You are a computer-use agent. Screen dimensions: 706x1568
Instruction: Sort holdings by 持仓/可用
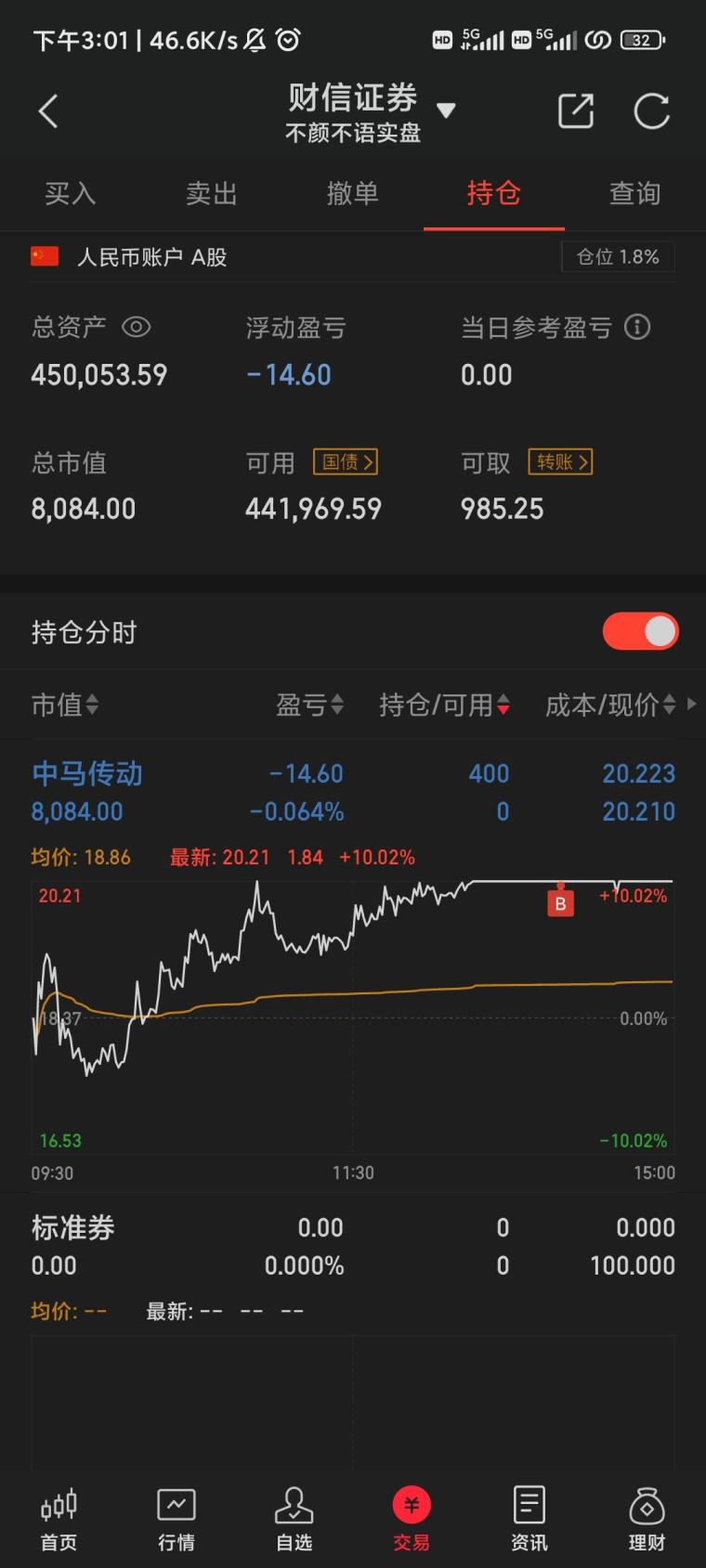pyautogui.click(x=444, y=706)
